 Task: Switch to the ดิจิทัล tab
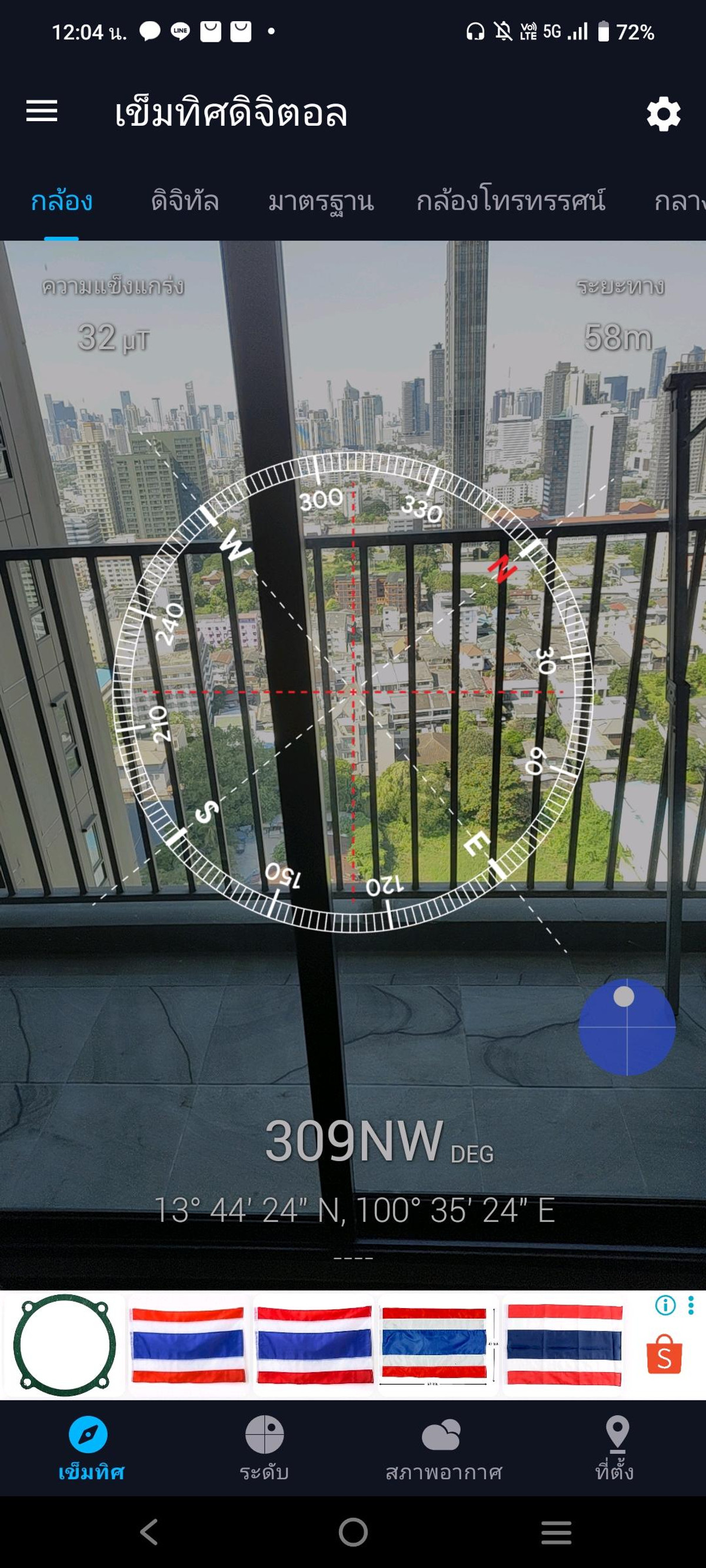pos(185,202)
